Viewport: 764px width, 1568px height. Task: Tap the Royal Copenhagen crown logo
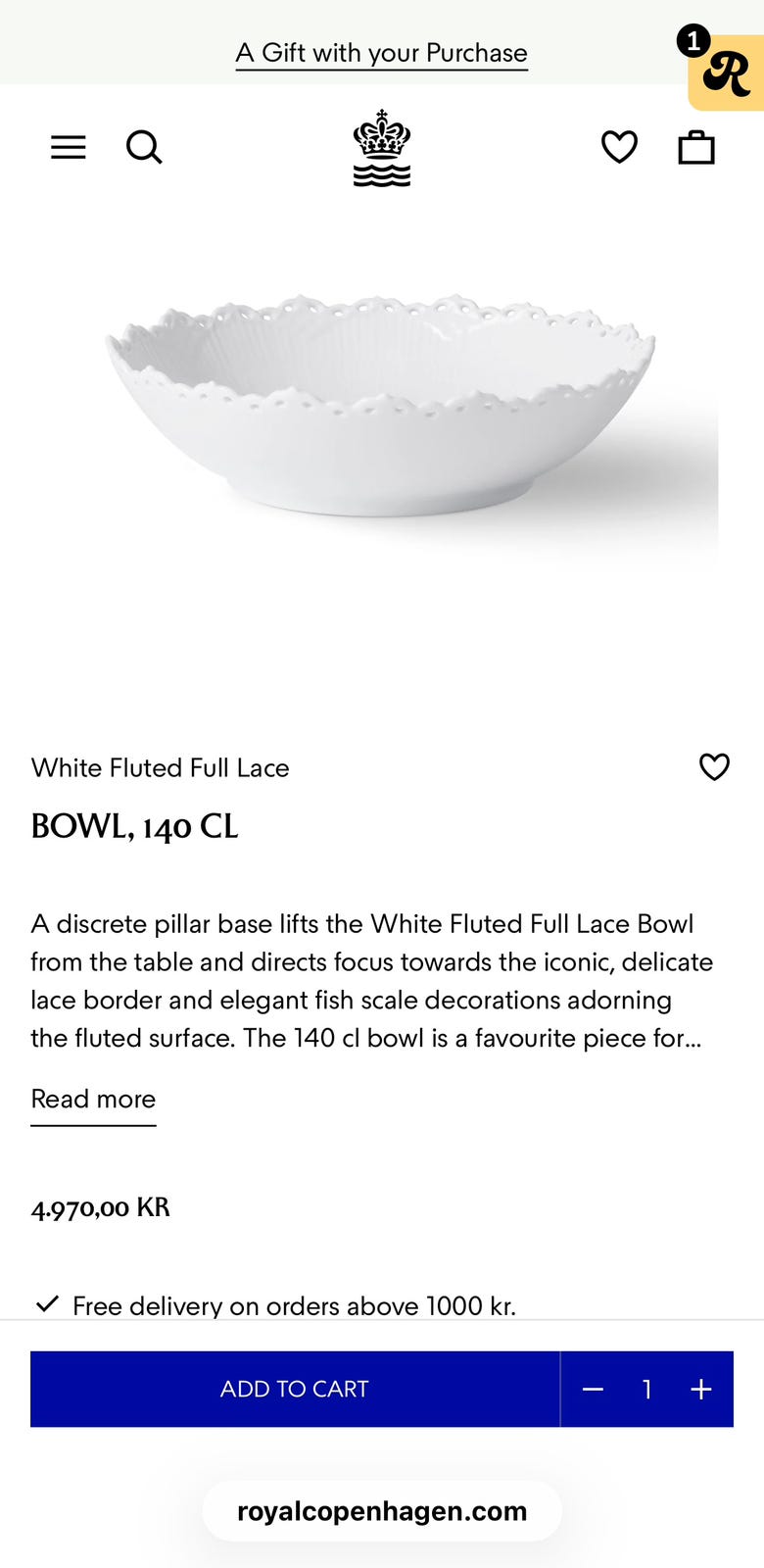[x=382, y=148]
